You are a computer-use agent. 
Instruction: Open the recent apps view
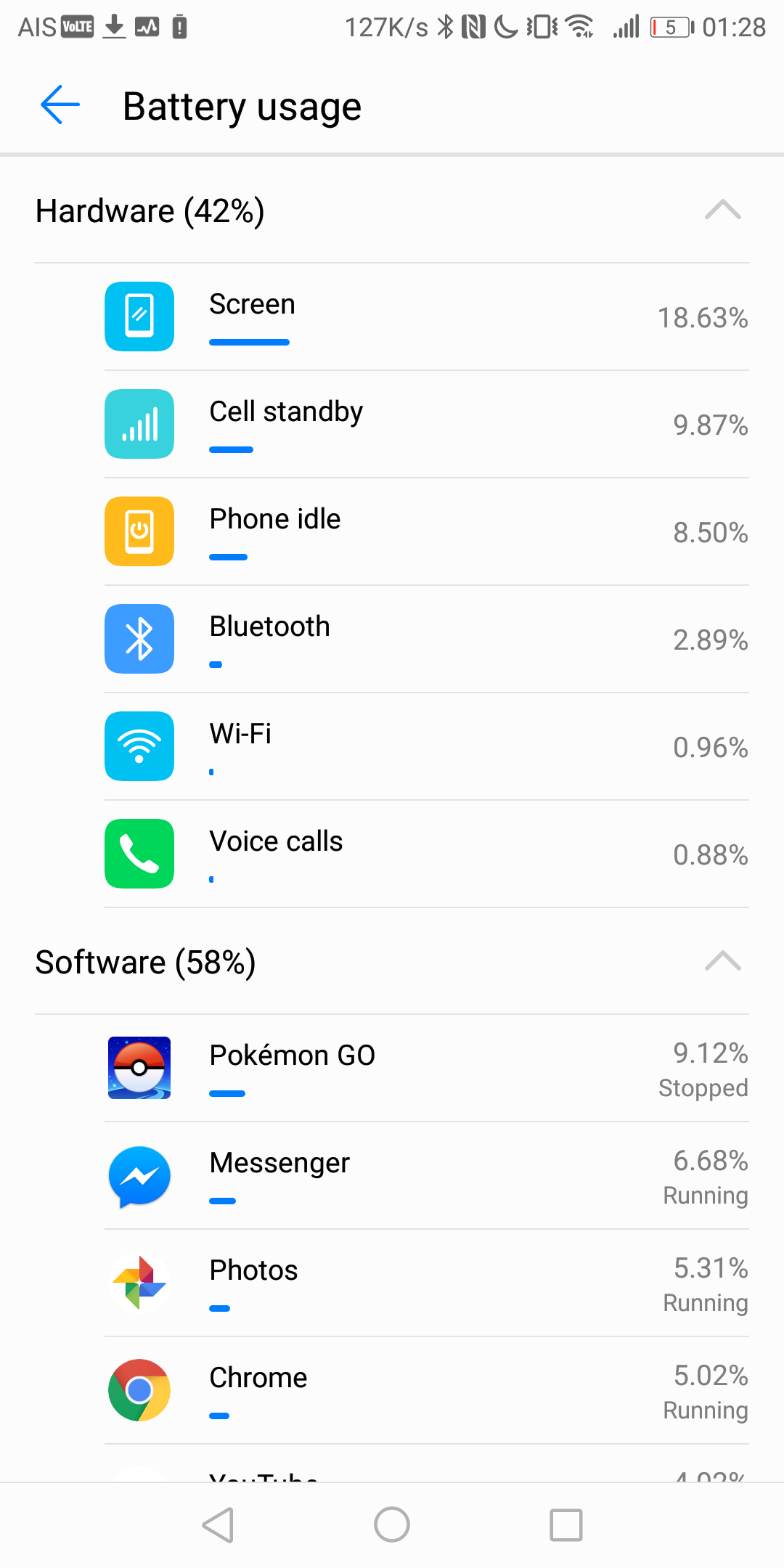tap(565, 1524)
